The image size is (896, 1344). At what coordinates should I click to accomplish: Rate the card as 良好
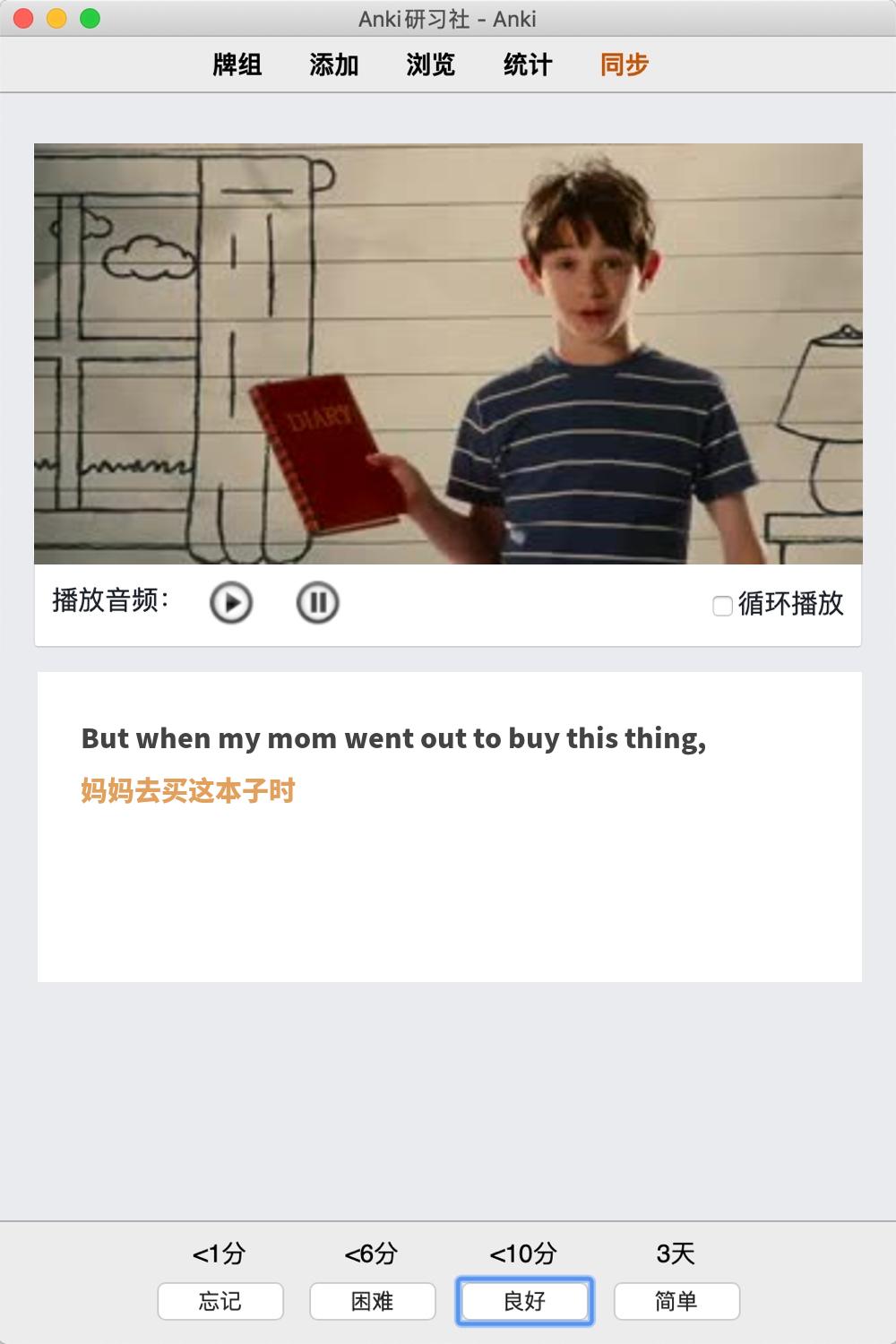point(525,1301)
